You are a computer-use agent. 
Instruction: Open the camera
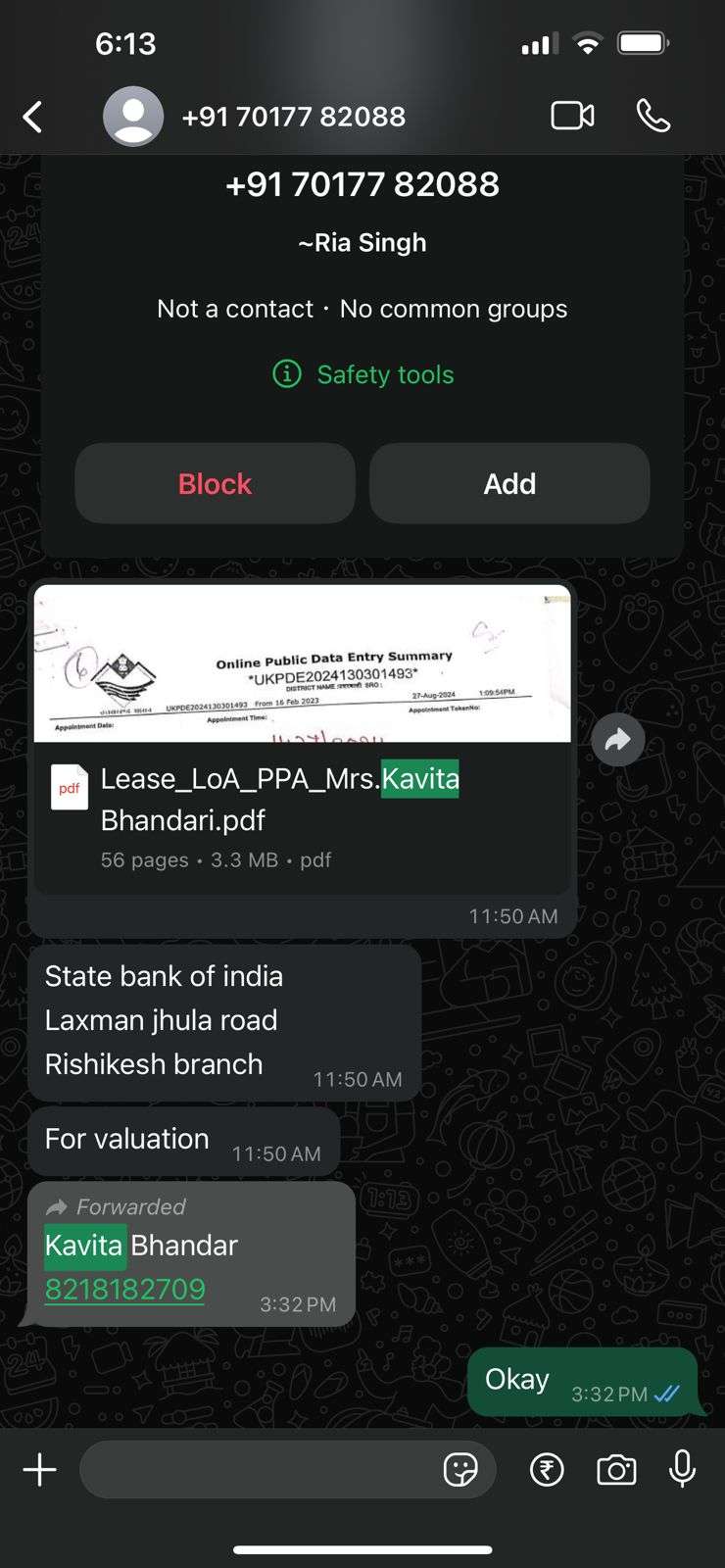click(x=616, y=1470)
